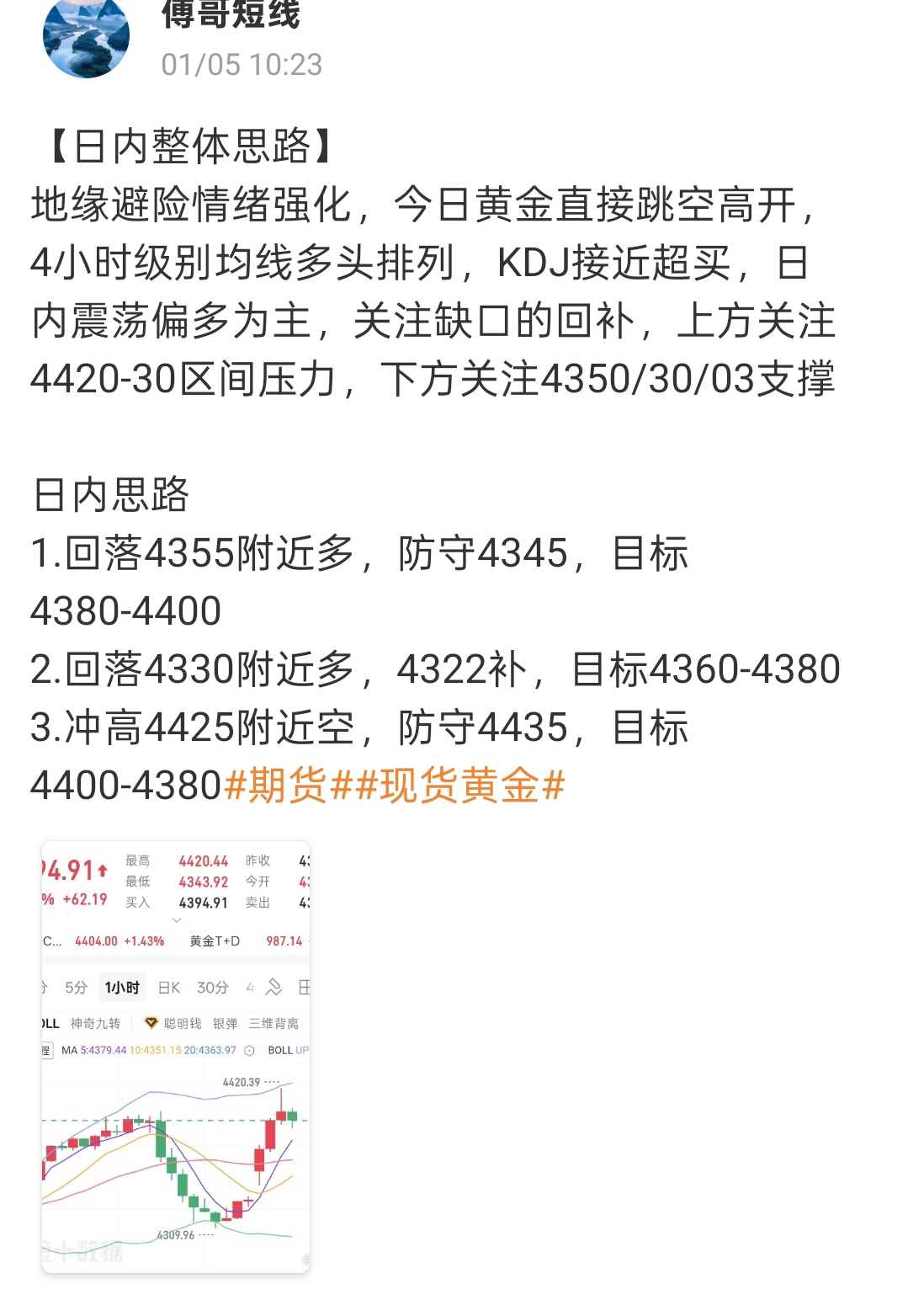Viewport: 908px width, 1316px height.
Task: Switch to the 日K chart tab
Action: [168, 988]
